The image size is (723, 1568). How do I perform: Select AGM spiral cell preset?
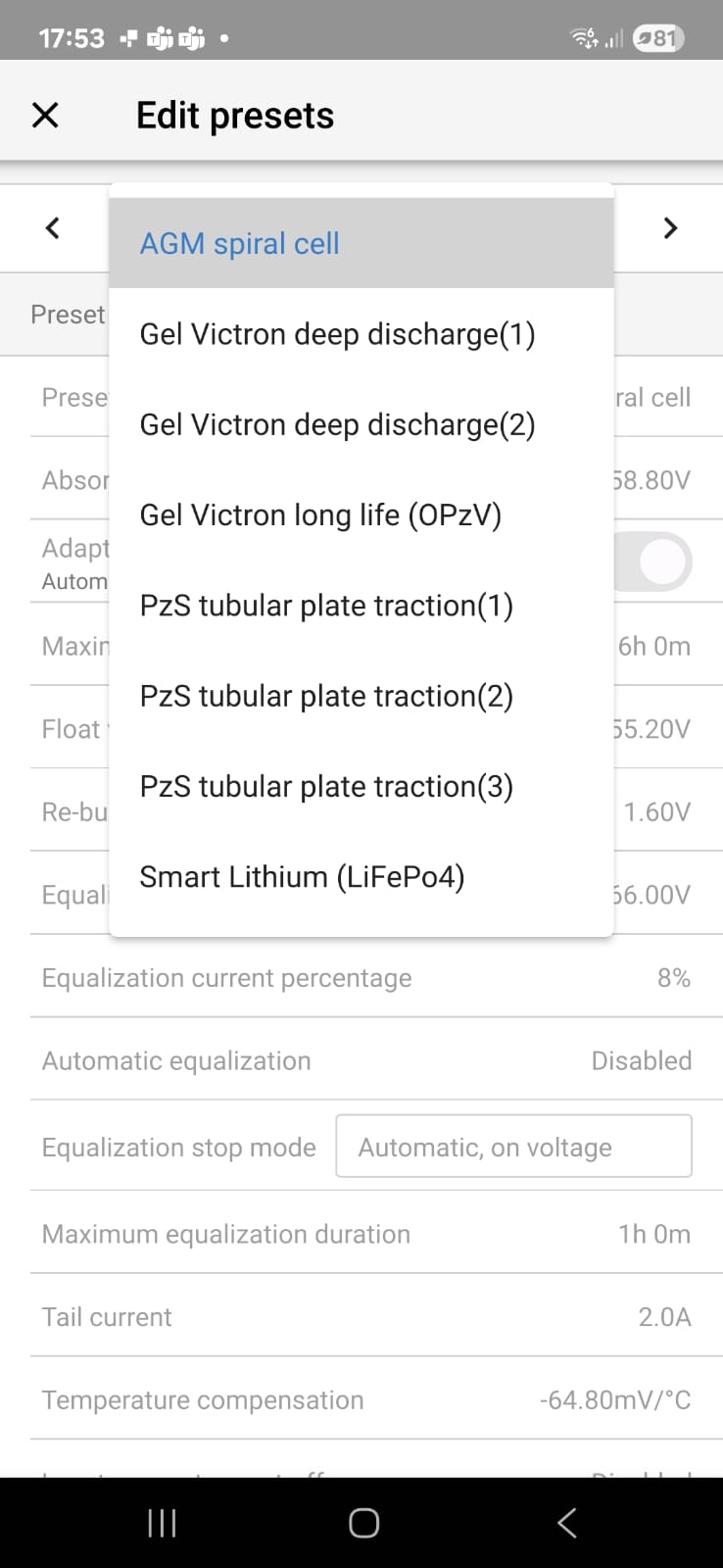pyautogui.click(x=361, y=243)
